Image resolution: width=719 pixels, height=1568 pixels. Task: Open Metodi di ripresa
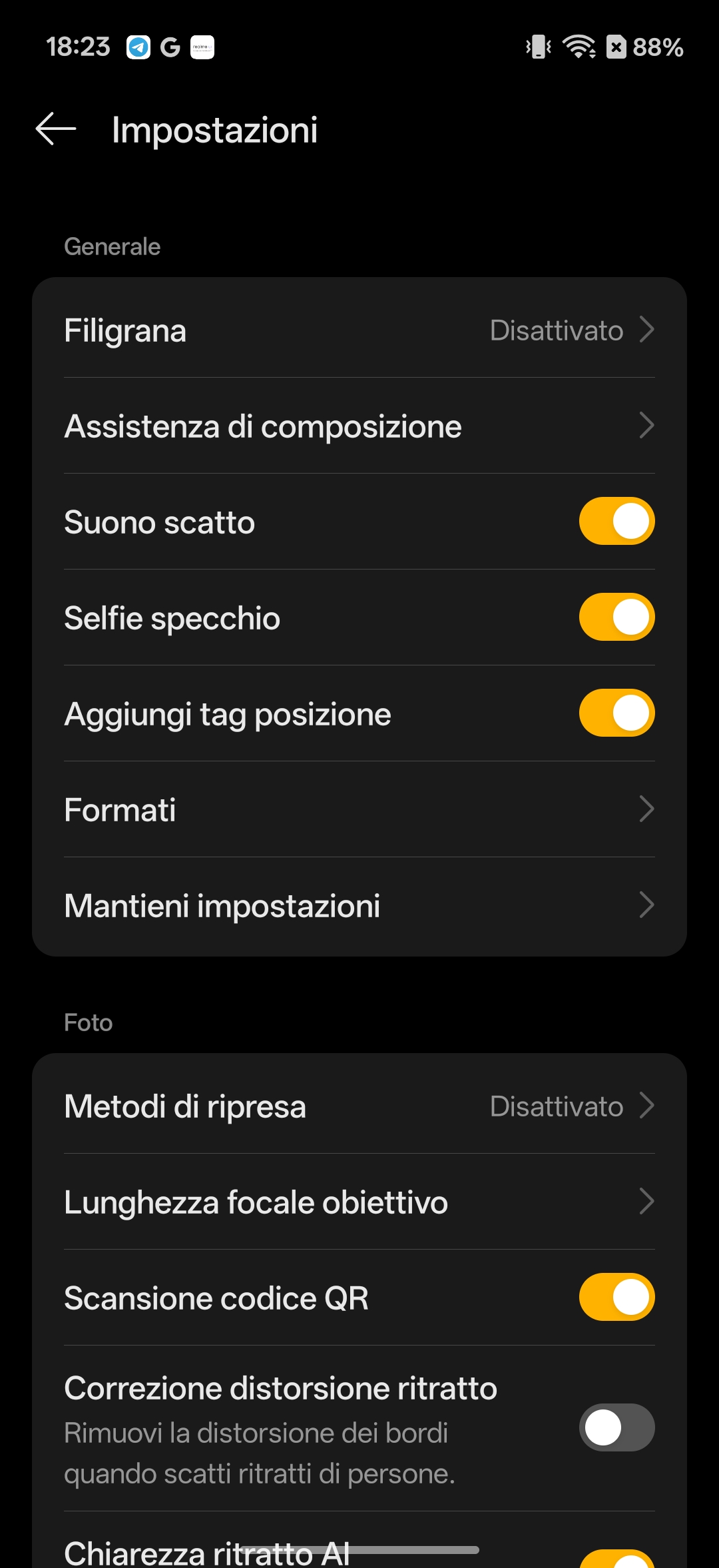click(x=359, y=1106)
